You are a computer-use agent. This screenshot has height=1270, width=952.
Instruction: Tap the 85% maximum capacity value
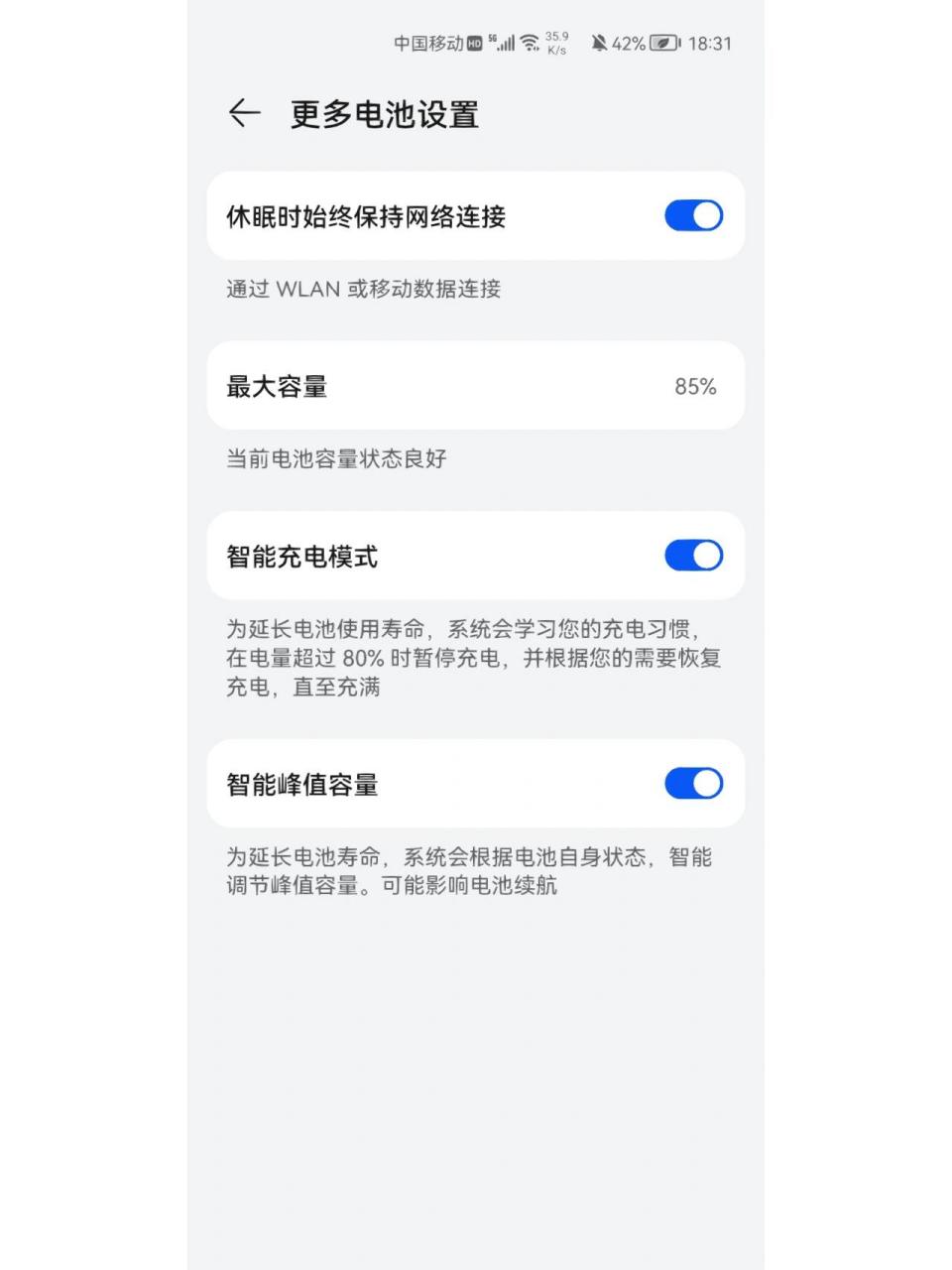tap(694, 387)
